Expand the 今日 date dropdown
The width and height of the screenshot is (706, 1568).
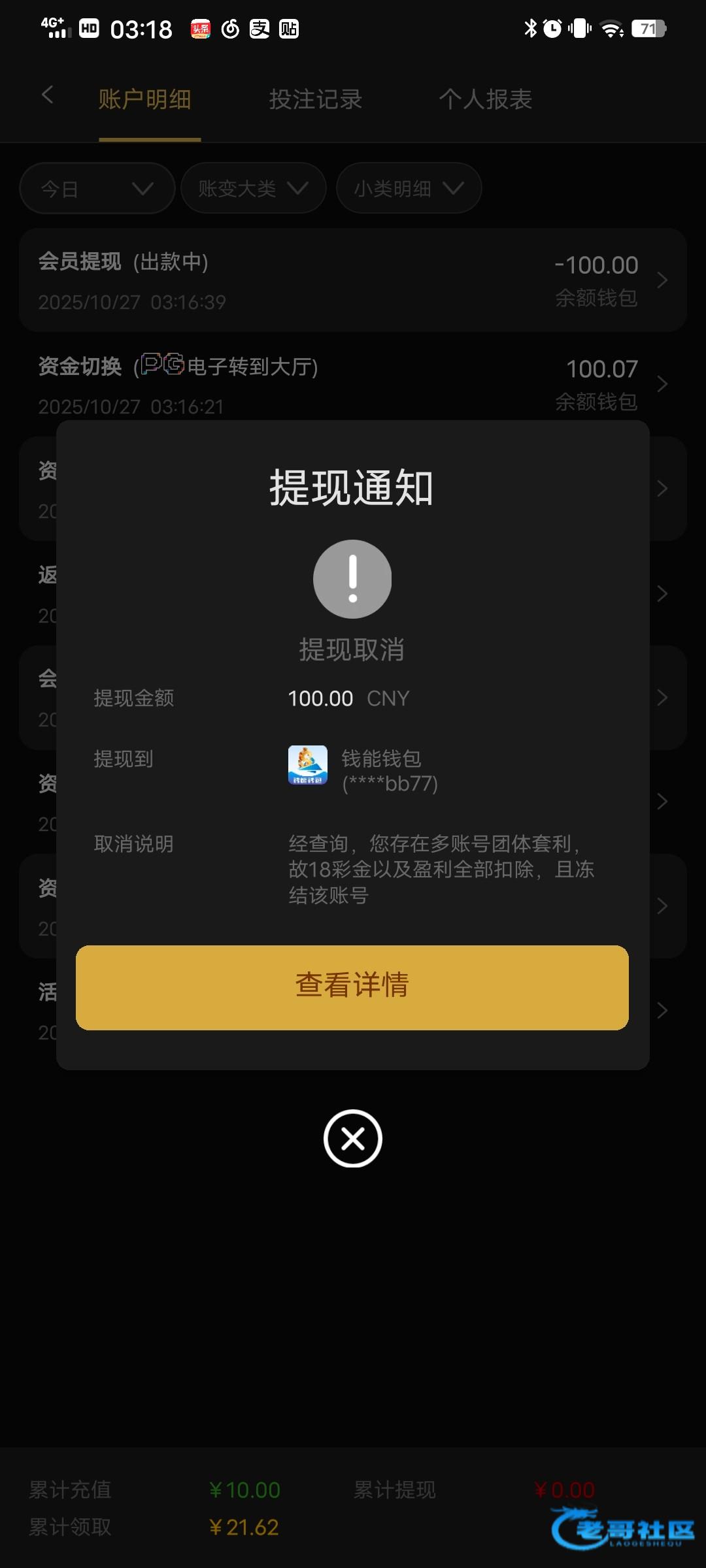(97, 189)
